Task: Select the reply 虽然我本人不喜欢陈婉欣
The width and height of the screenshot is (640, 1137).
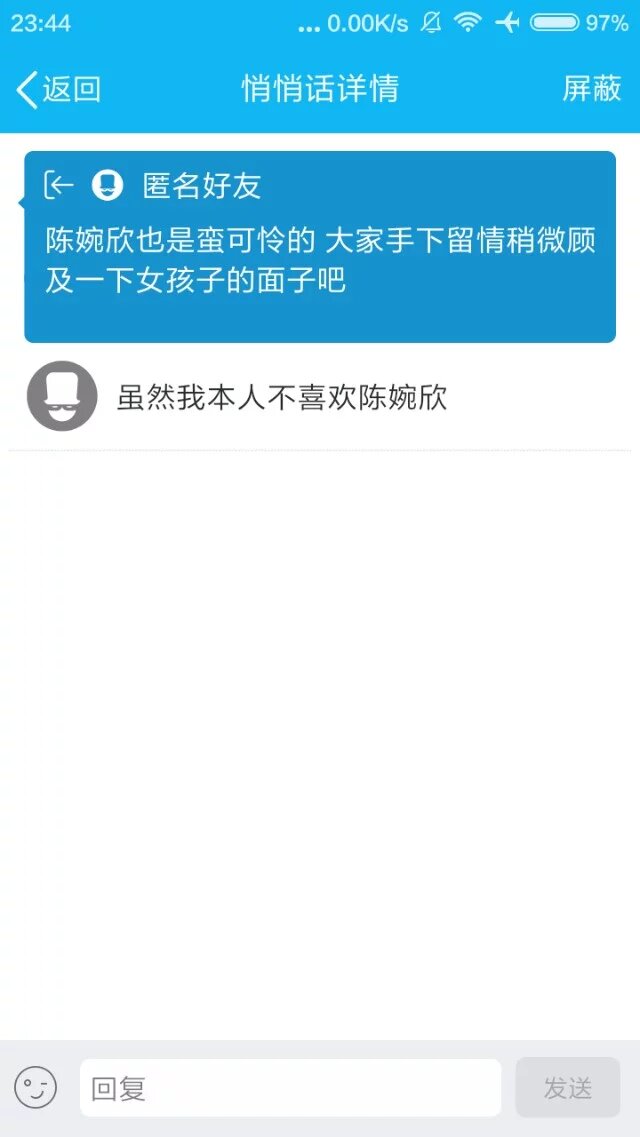Action: point(282,397)
